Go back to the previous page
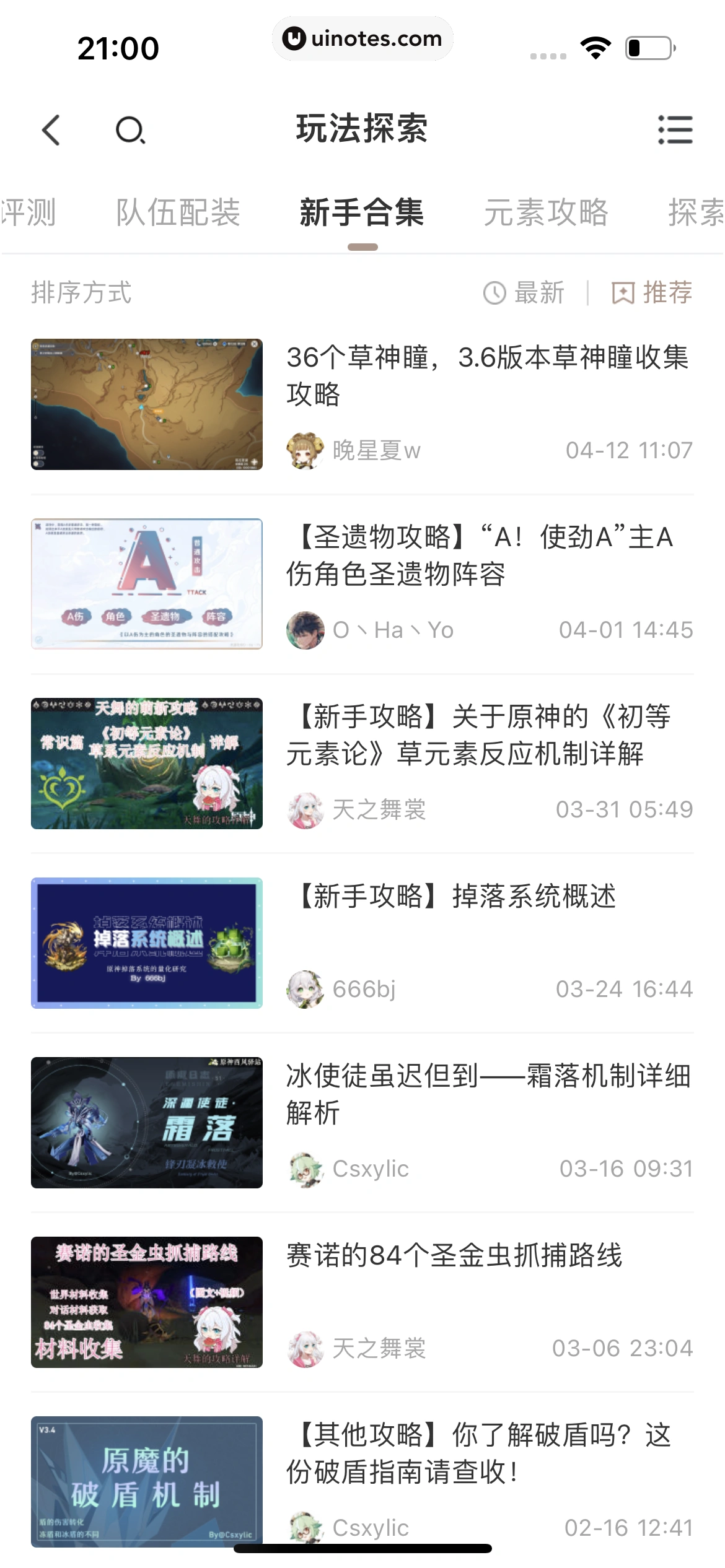Screen dimensions: 725x1568 51,130
